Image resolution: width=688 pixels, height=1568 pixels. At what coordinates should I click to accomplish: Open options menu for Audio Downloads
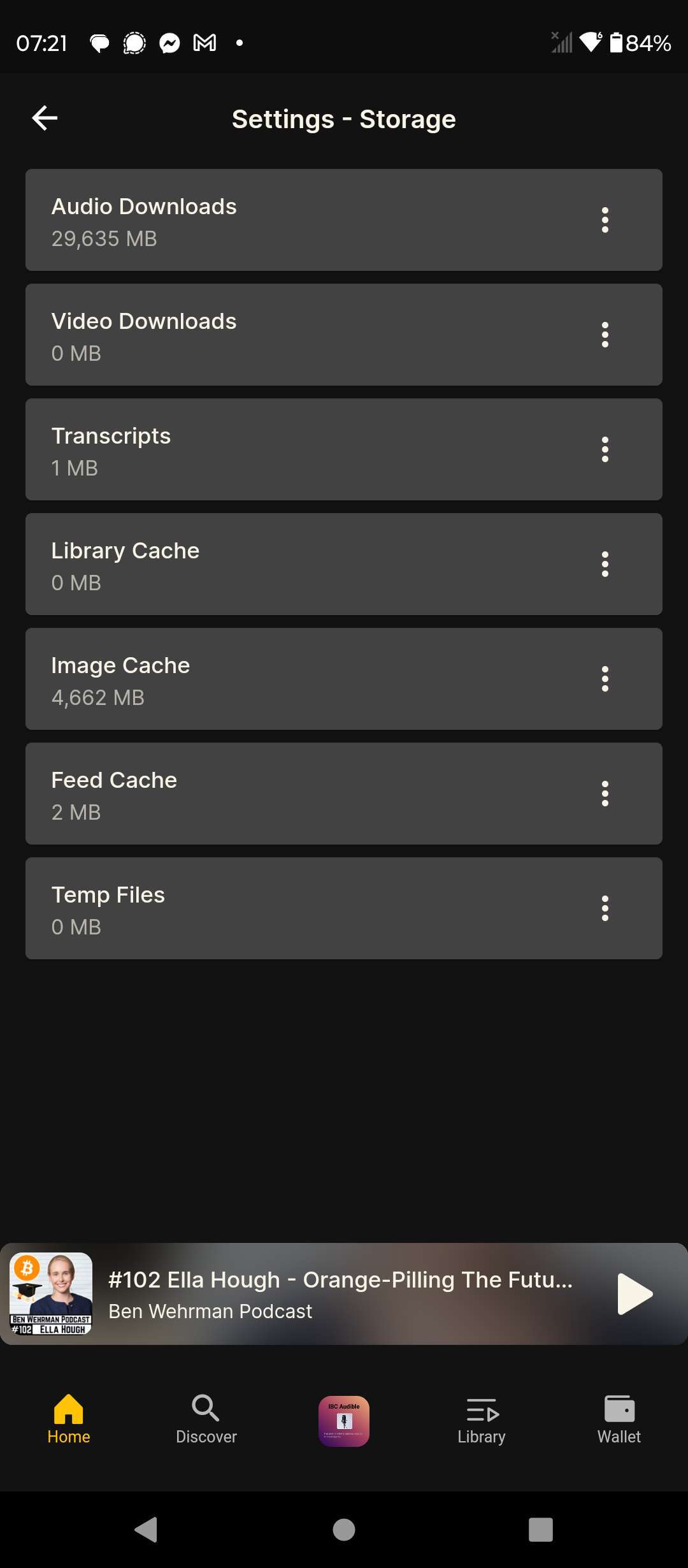click(605, 220)
